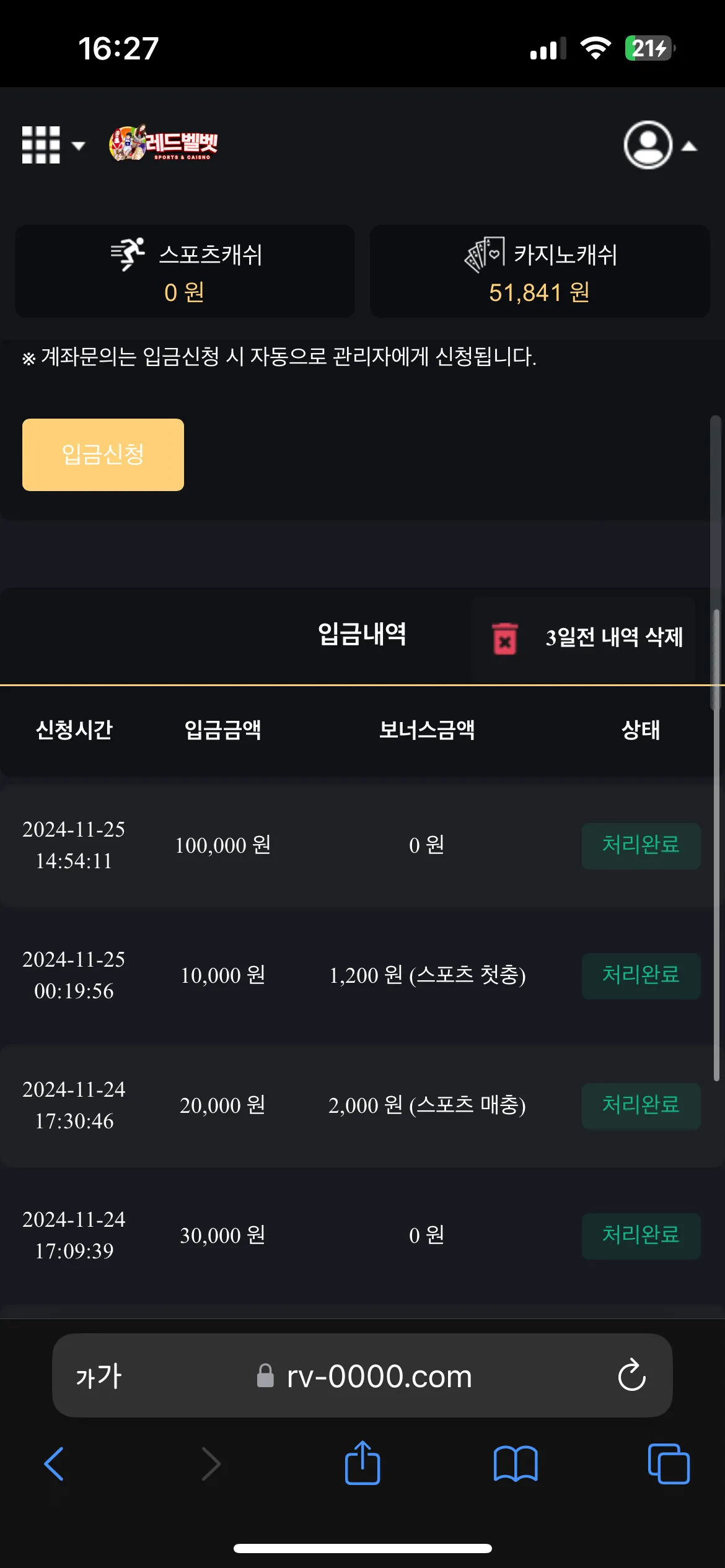Open the grid menu dropdown
This screenshot has height=1568, width=725.
point(53,145)
